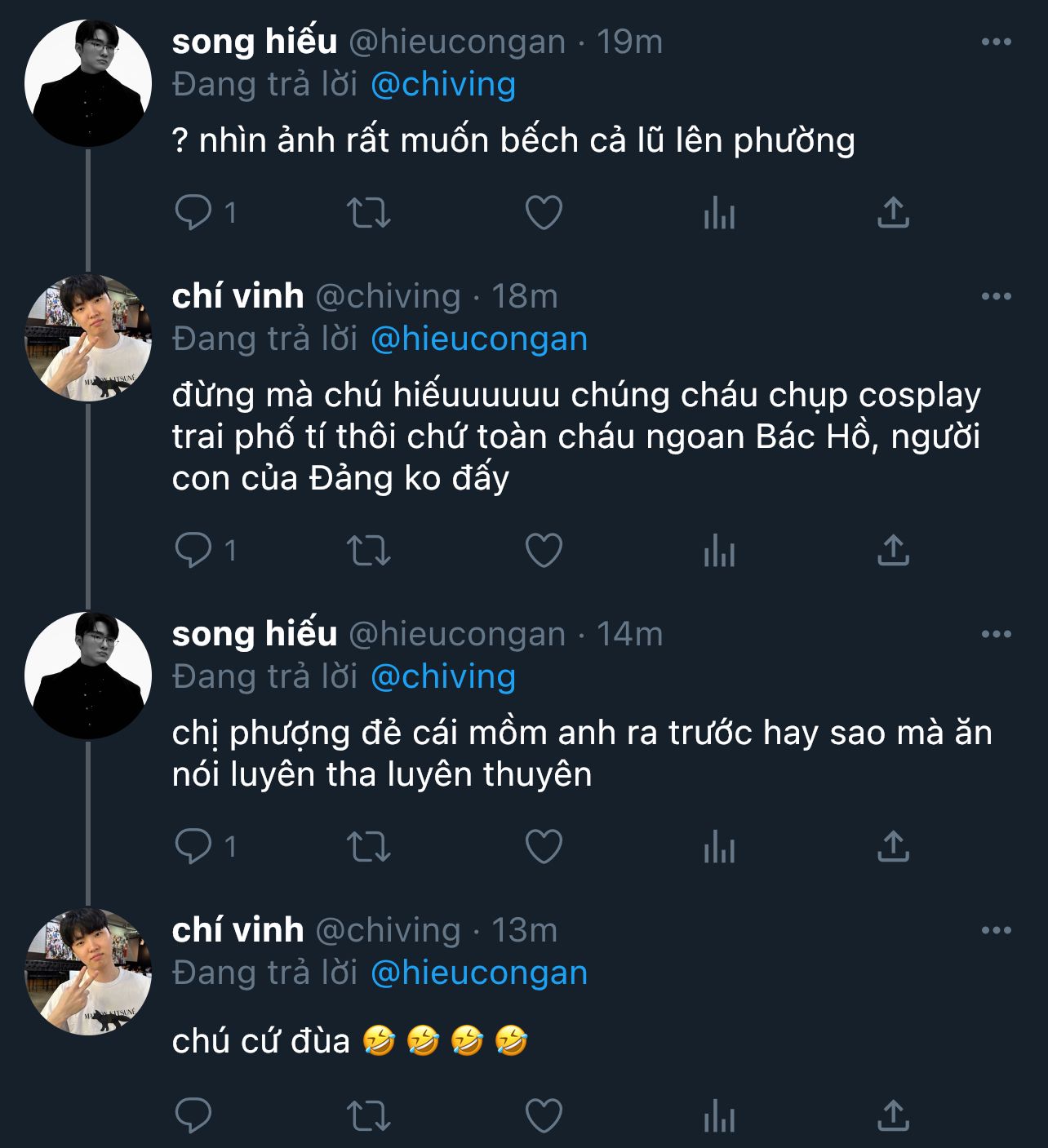The width and height of the screenshot is (1048, 1148).
Task: Like chí vinh's "chú cứ đùa" tweet
Action: (x=544, y=1115)
